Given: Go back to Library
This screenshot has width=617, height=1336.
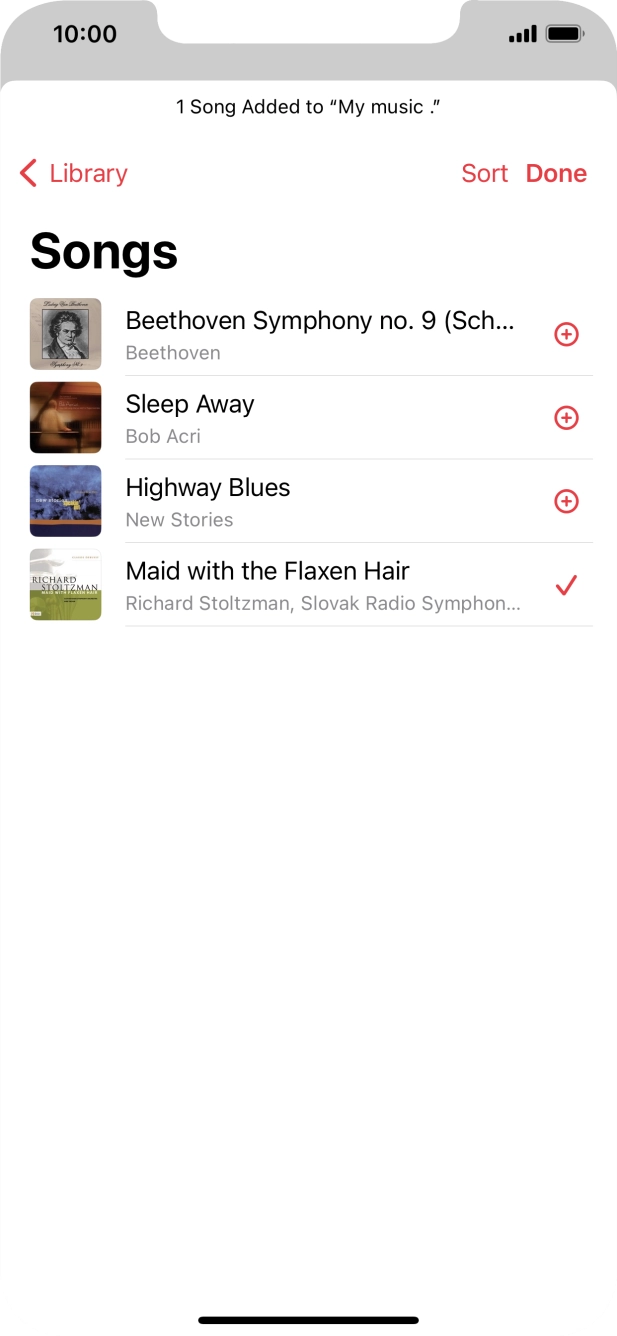Looking at the screenshot, I should (74, 173).
